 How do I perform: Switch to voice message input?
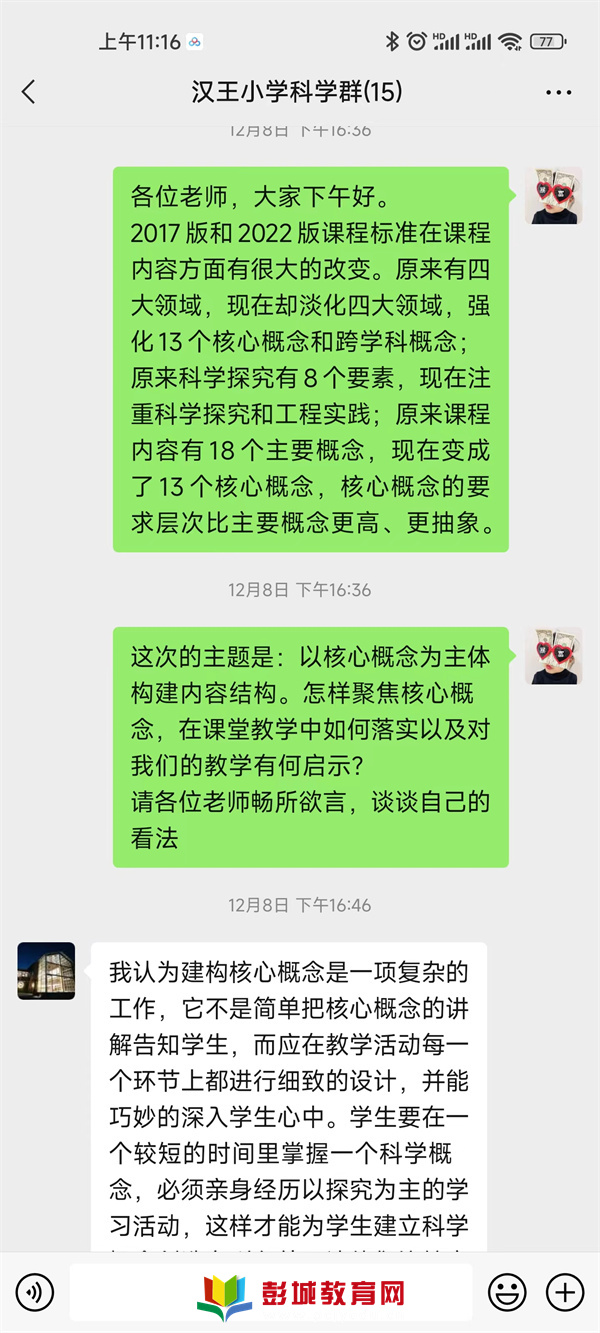[35, 1292]
